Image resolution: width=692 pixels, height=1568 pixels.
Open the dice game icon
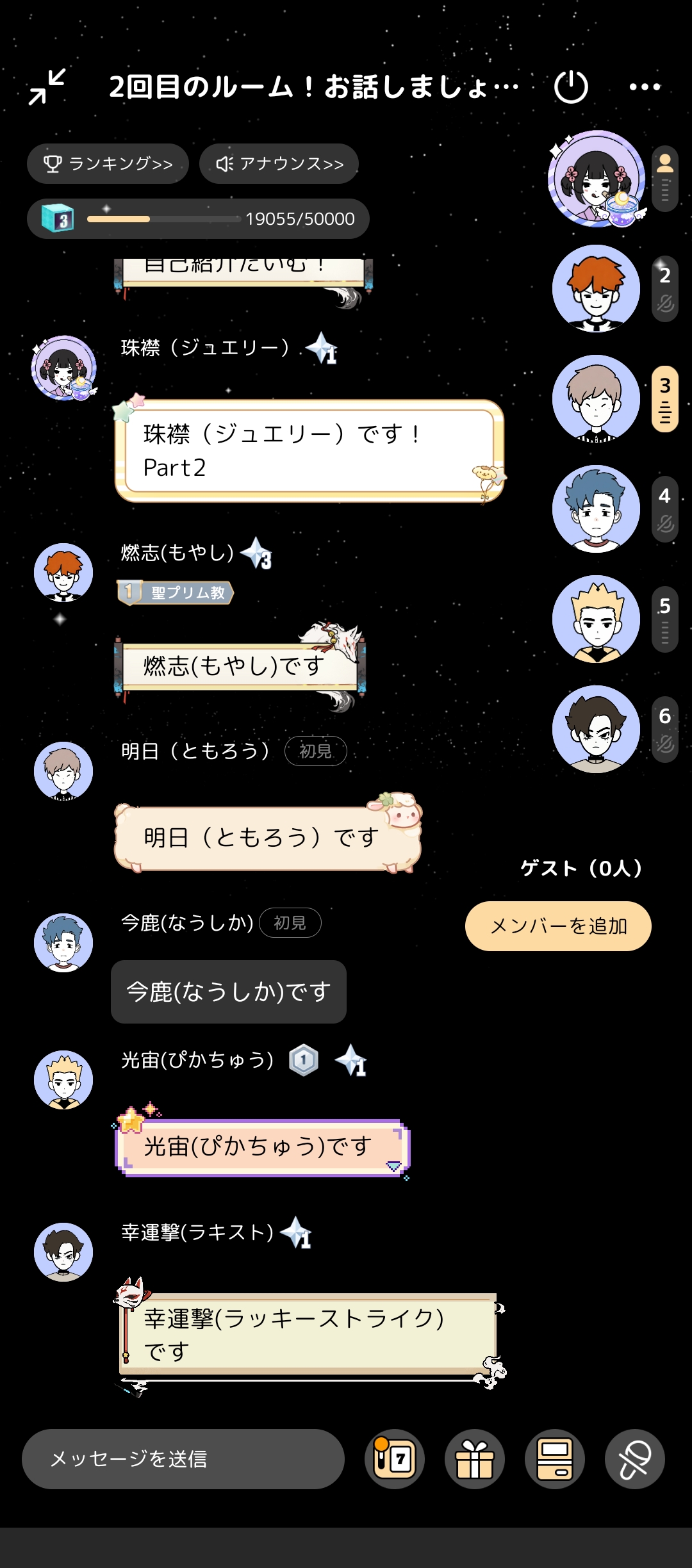395,1459
